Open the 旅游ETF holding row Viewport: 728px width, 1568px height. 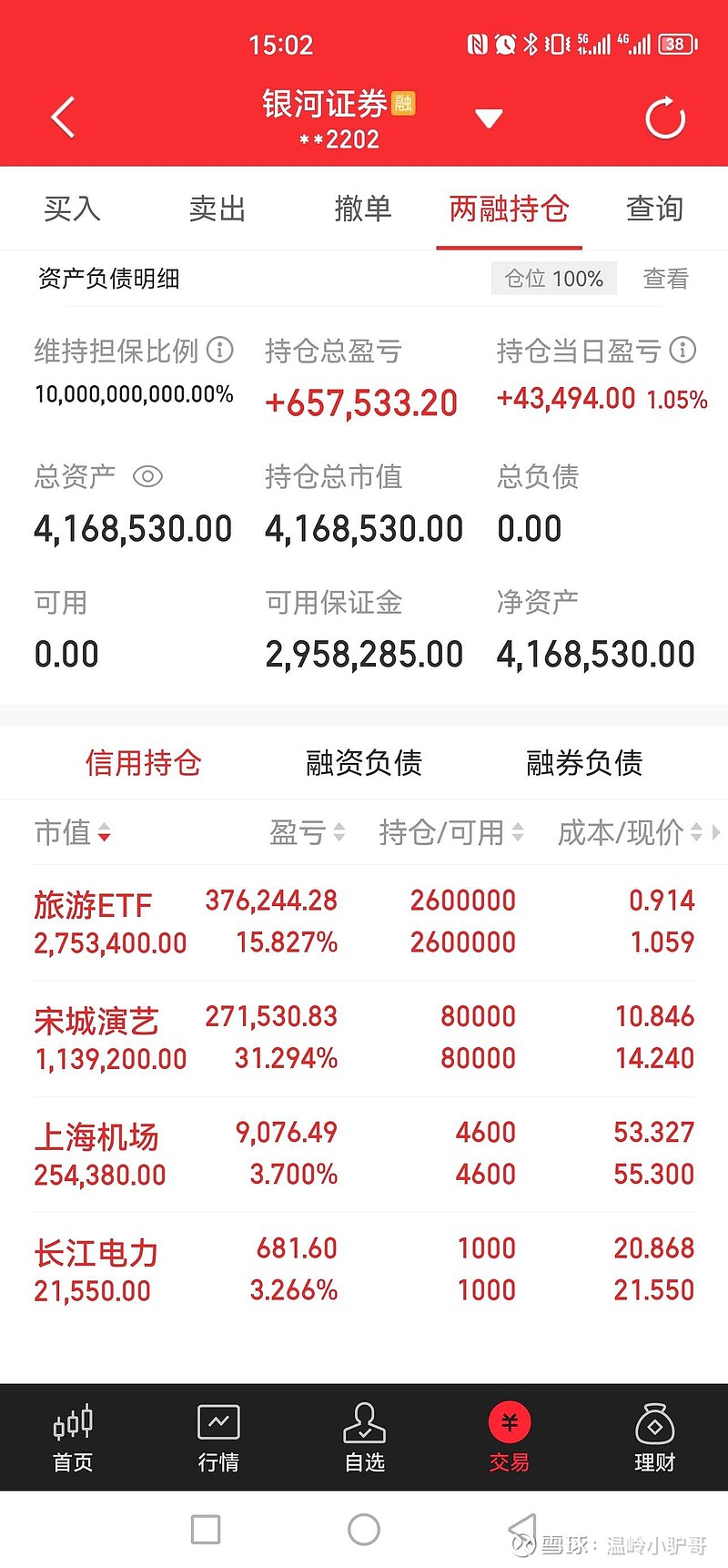click(364, 921)
